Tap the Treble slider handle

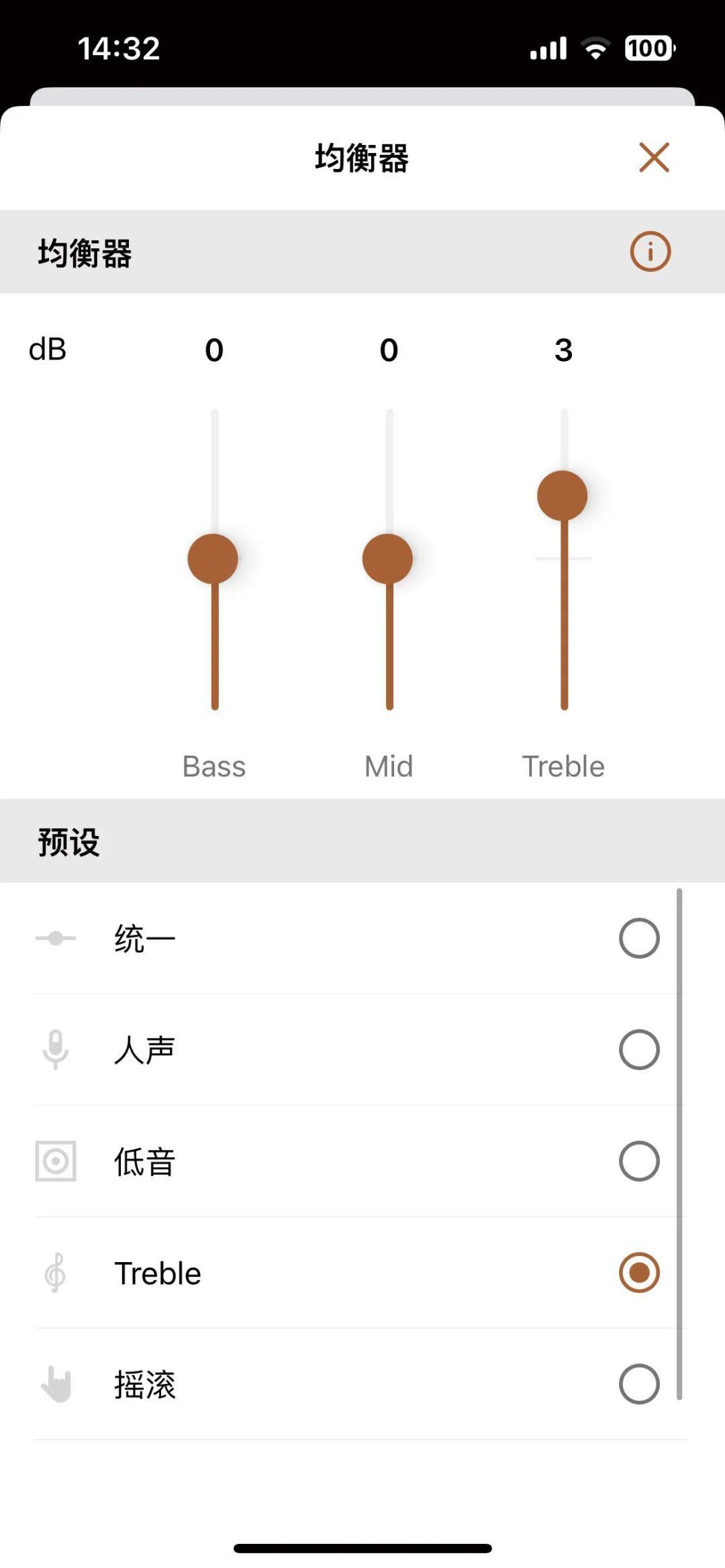[x=563, y=496]
